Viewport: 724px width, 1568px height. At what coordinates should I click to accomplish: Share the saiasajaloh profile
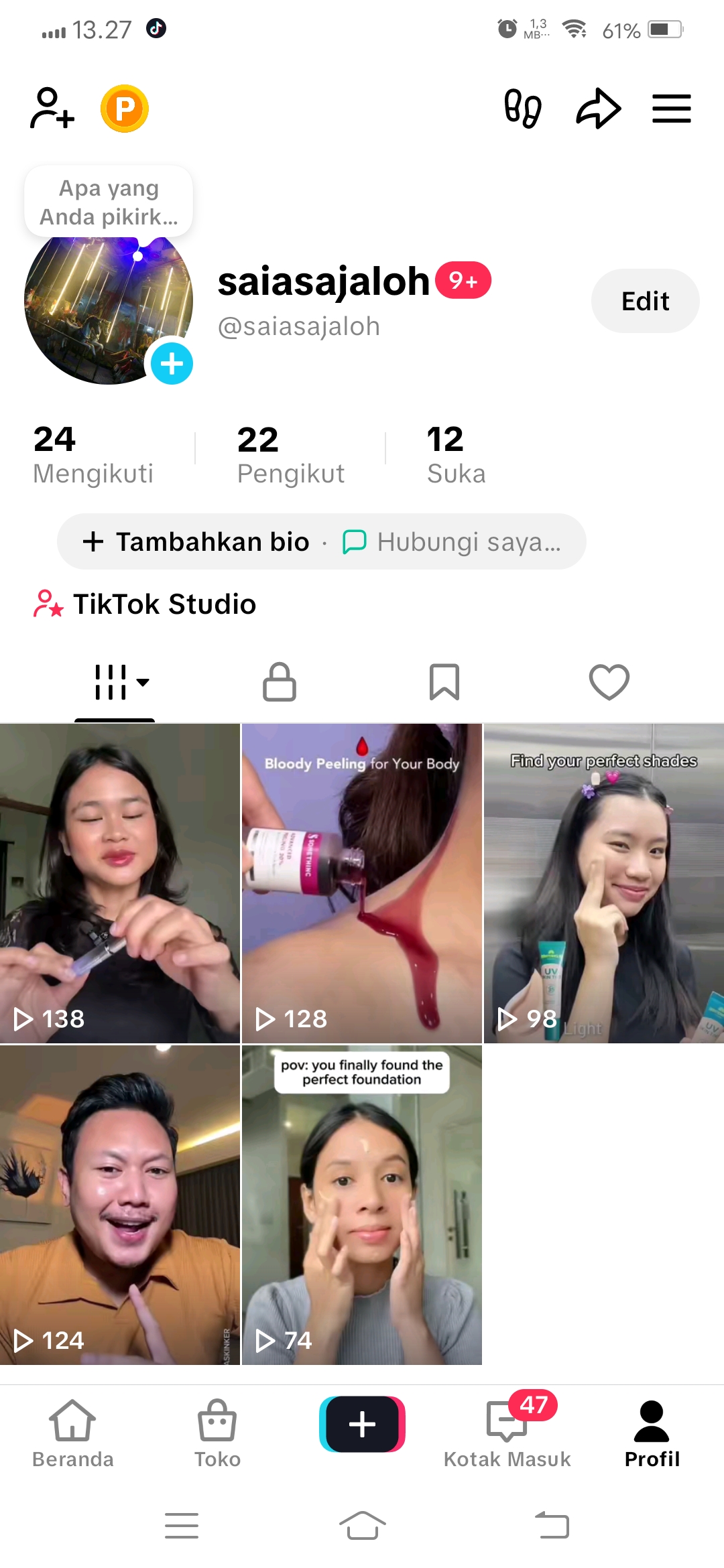598,108
